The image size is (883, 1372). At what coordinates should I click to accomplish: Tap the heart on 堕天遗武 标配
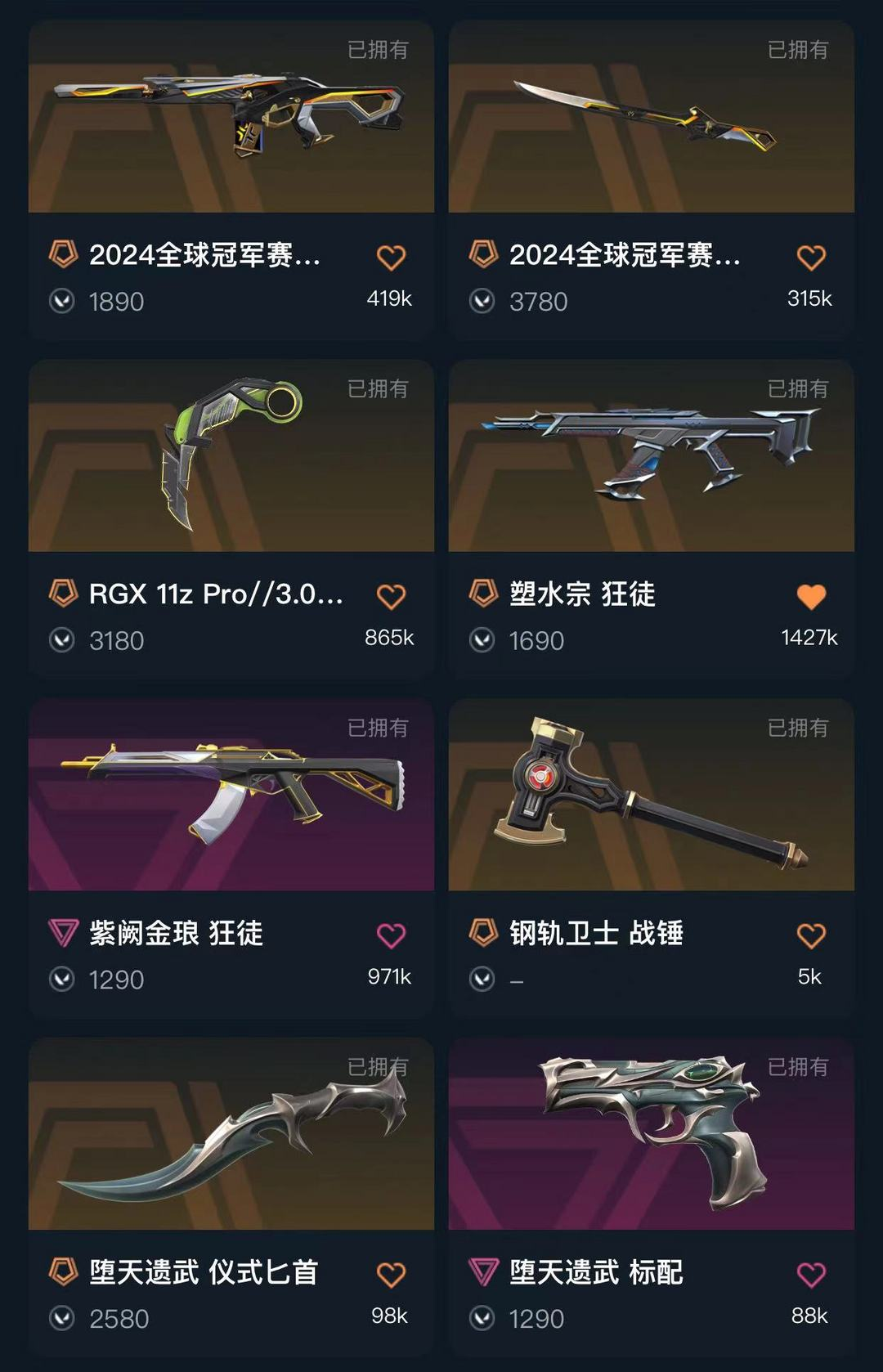811,1275
